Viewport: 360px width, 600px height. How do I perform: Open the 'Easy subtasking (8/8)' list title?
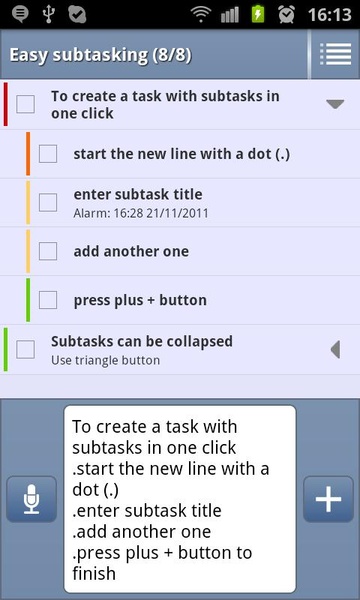coord(100,55)
